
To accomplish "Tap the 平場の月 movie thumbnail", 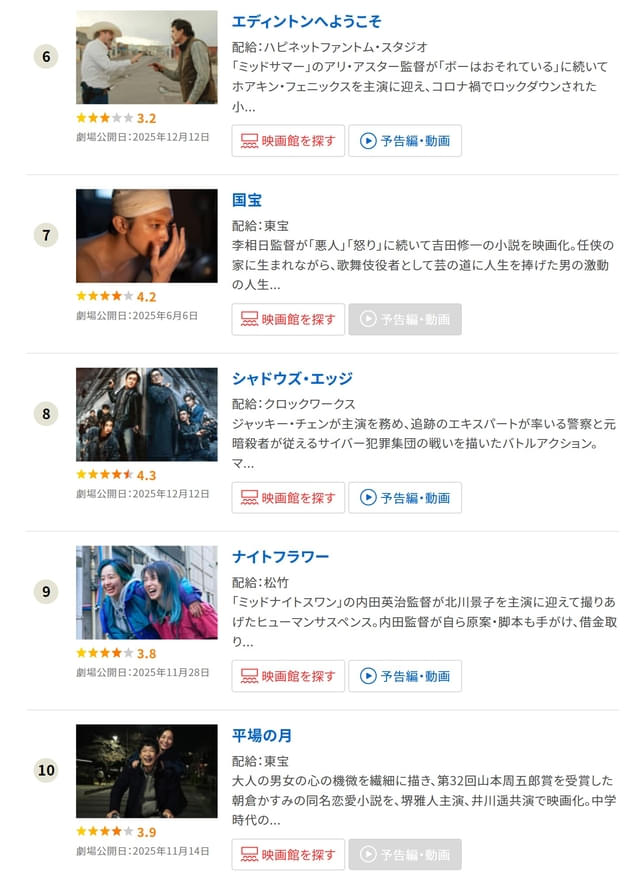I will point(146,771).
